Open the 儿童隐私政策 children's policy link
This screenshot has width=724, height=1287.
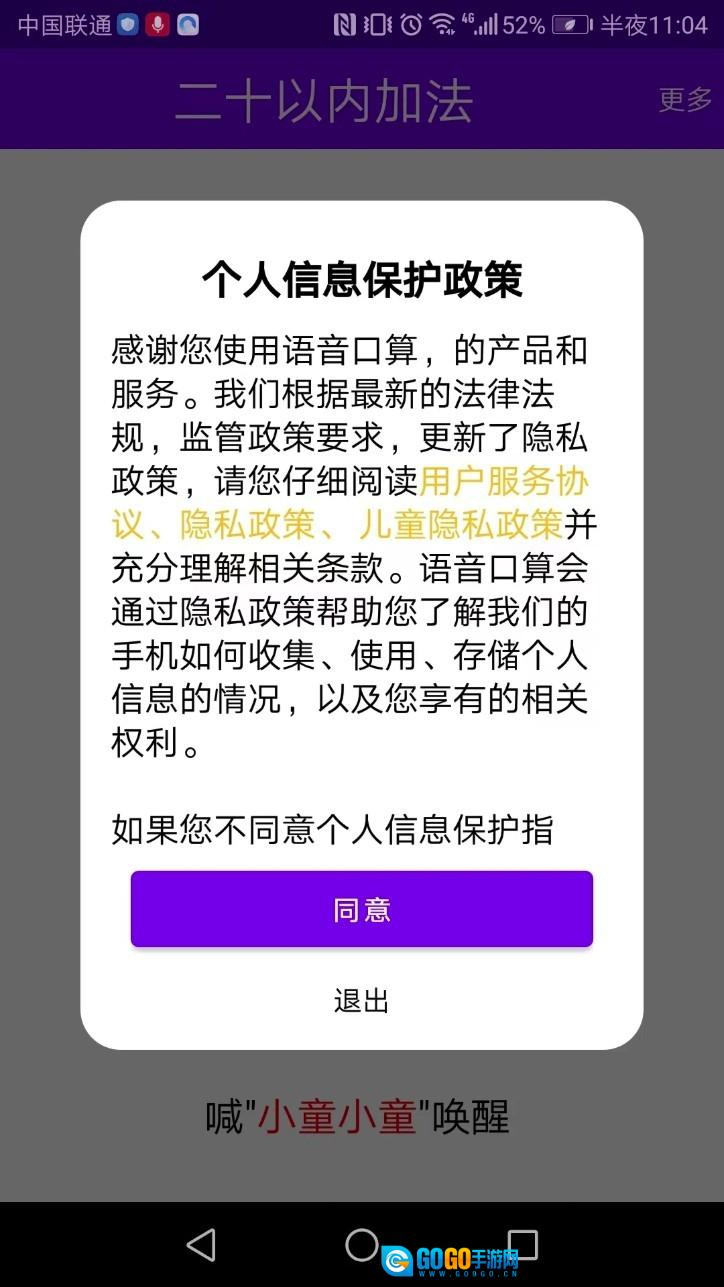point(460,525)
